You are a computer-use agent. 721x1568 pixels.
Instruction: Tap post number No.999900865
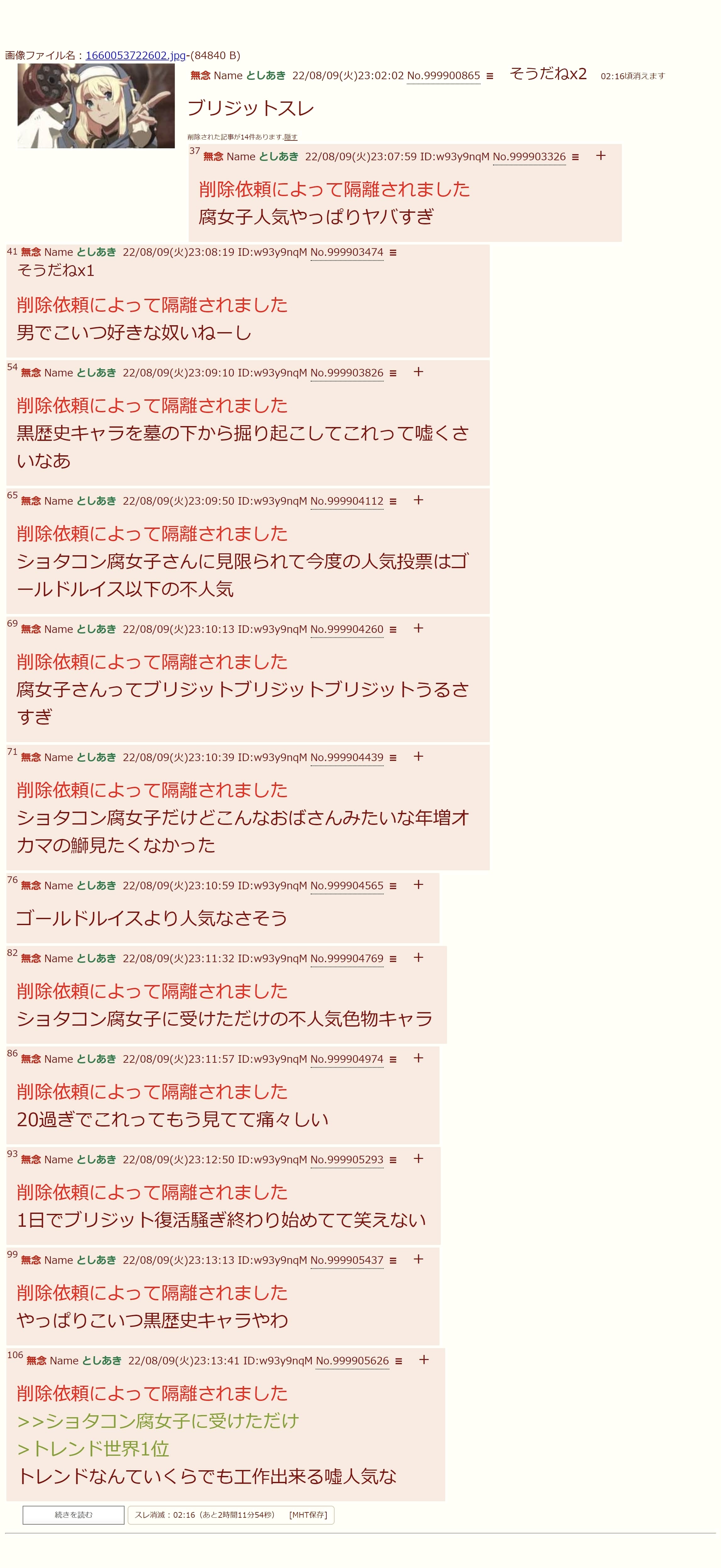pos(443,75)
